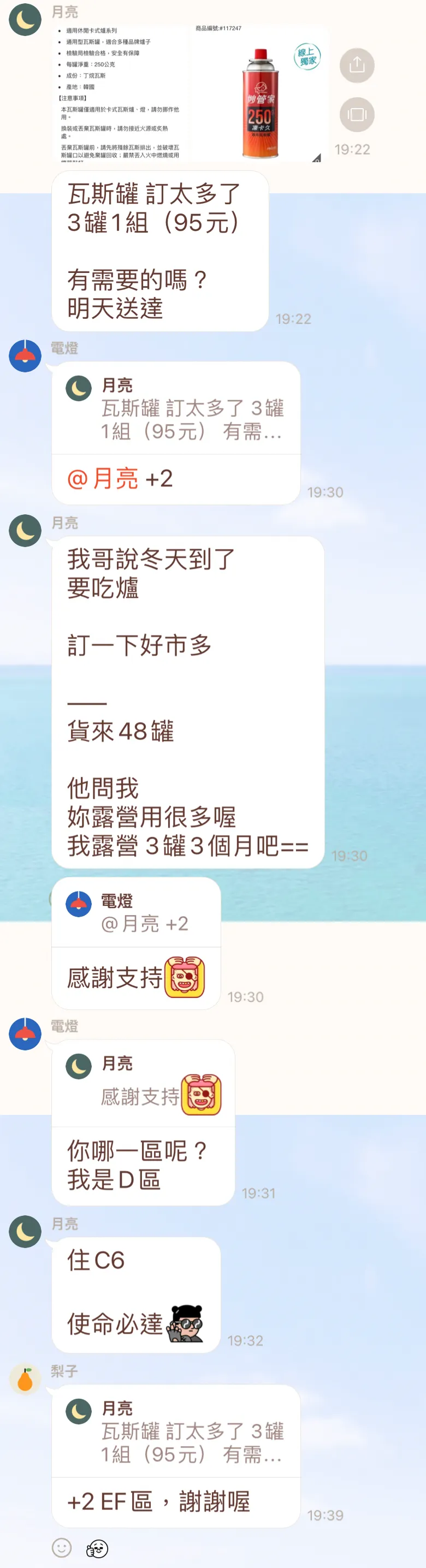Go to quoted 感謝支持 above 你哪一區呢
The height and width of the screenshot is (1568, 426).
click(144, 1084)
